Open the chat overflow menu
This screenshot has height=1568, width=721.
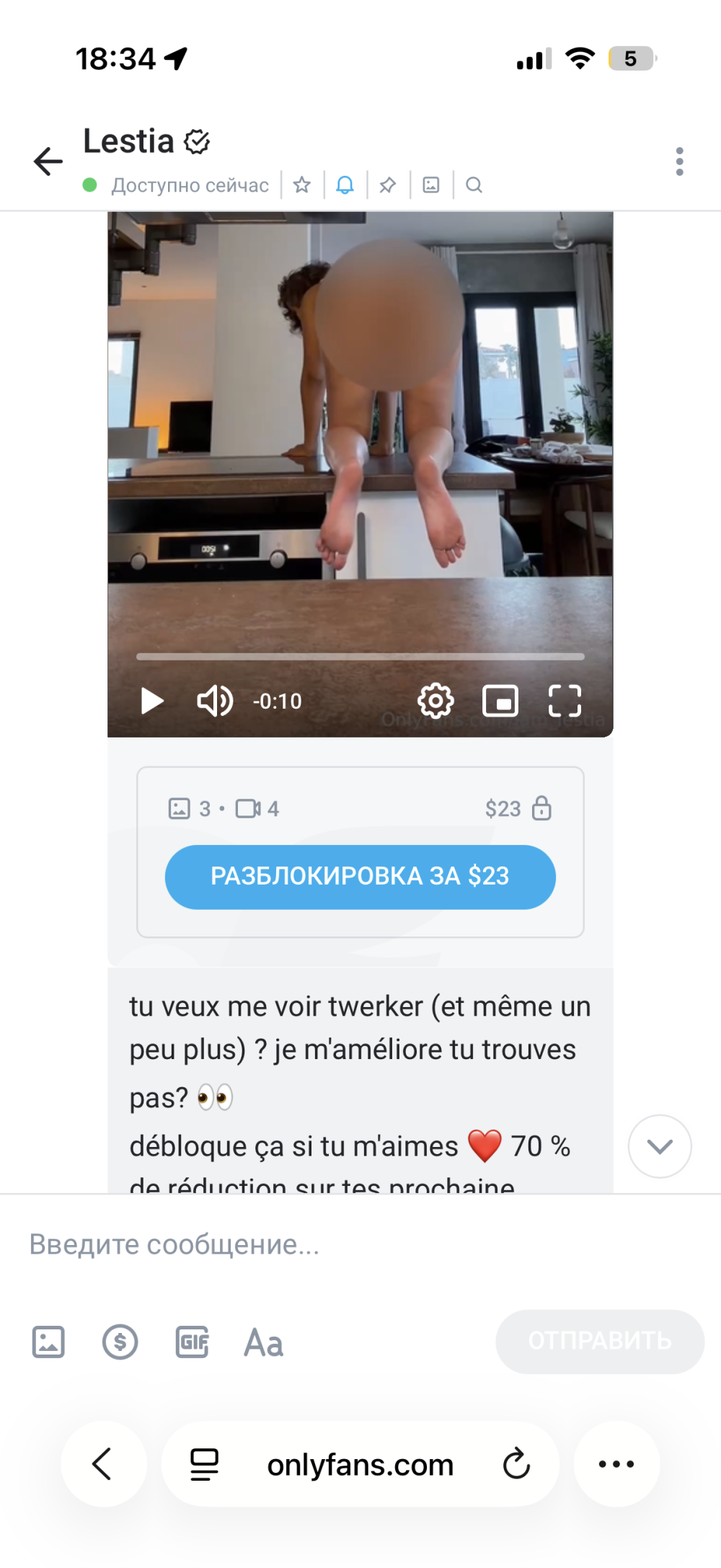click(679, 161)
